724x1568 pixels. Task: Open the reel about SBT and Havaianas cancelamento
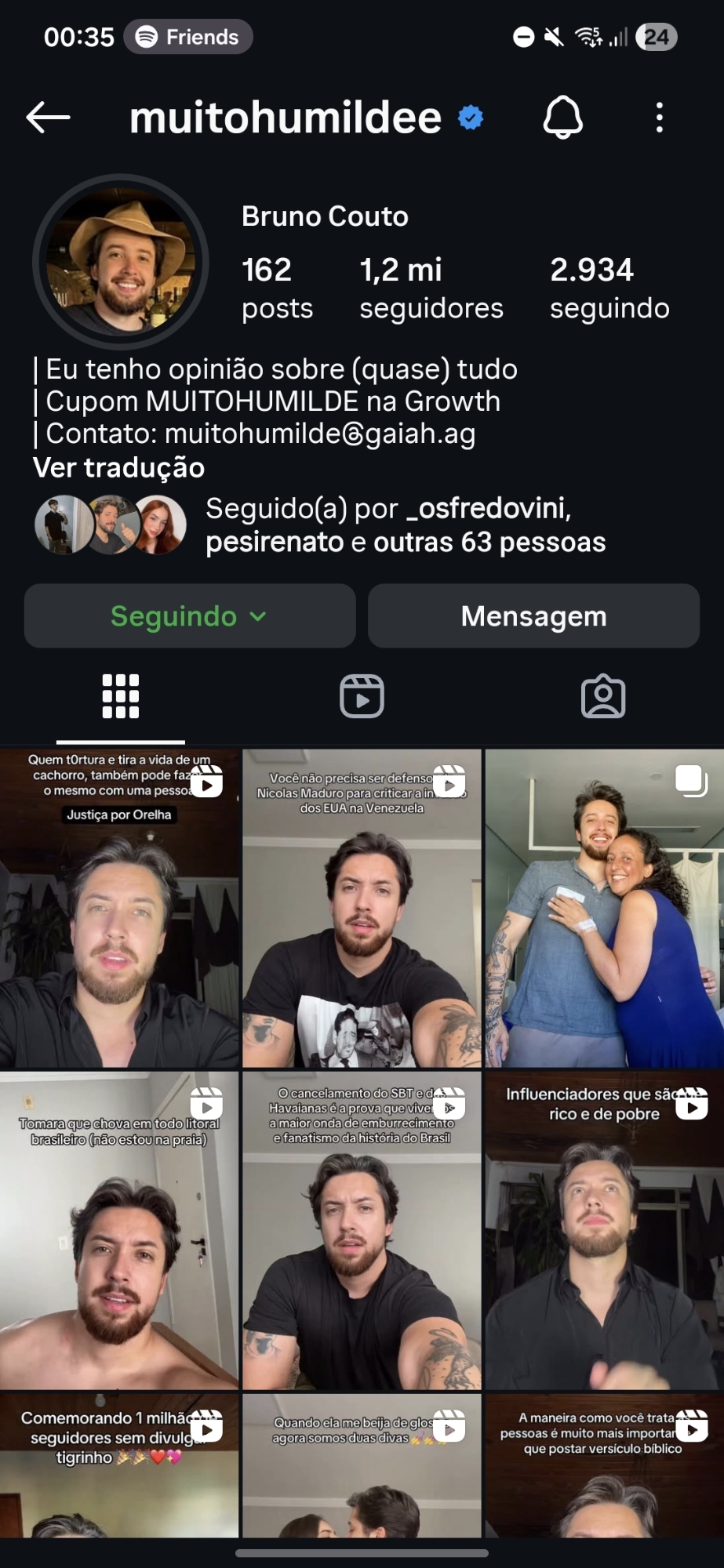[x=362, y=1231]
